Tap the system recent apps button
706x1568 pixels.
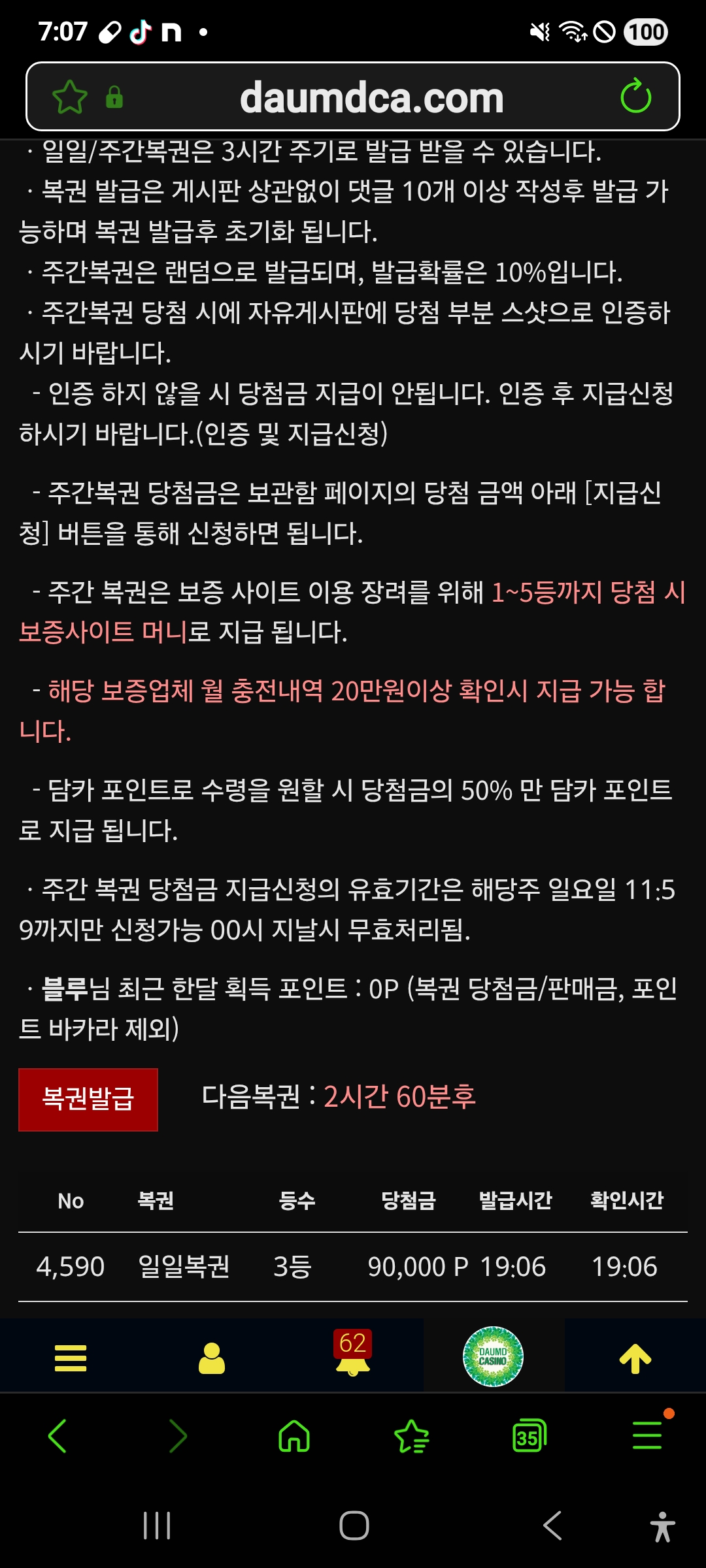click(157, 1526)
